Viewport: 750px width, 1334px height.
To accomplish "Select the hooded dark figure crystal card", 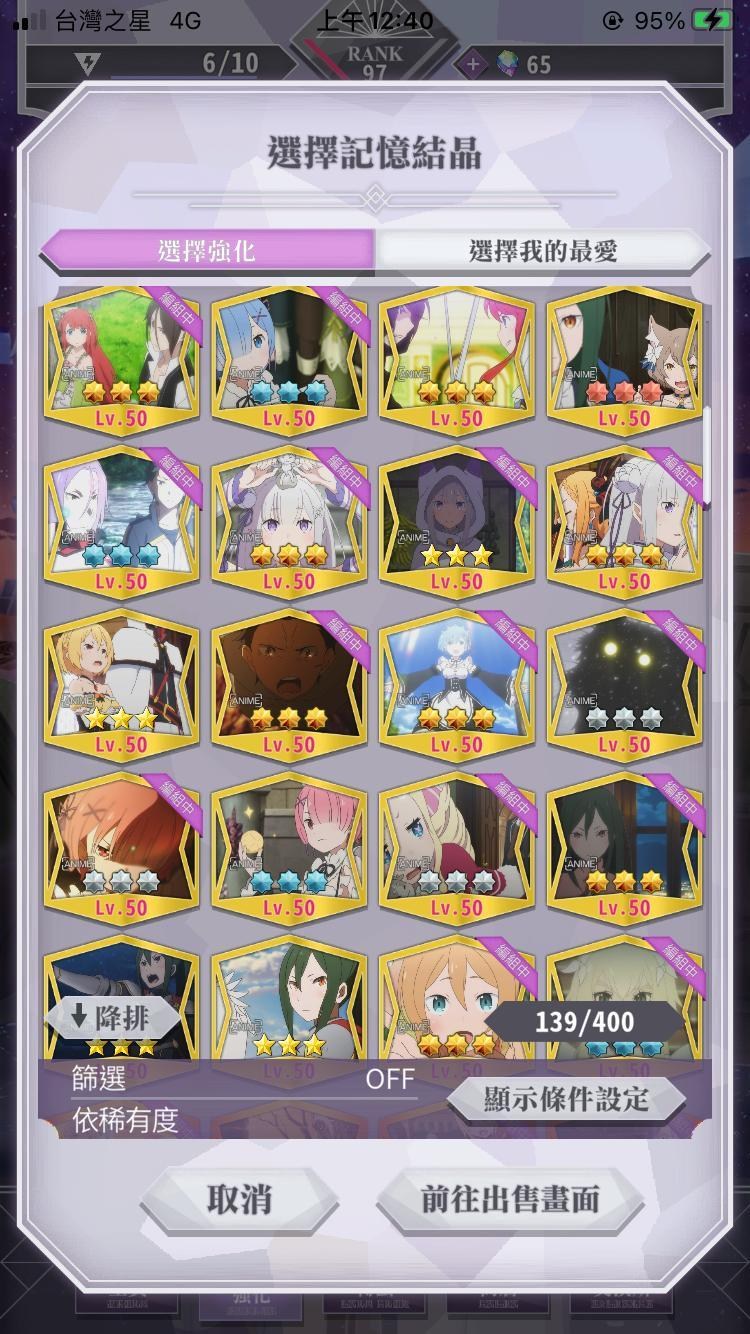I will pyautogui.click(x=458, y=523).
